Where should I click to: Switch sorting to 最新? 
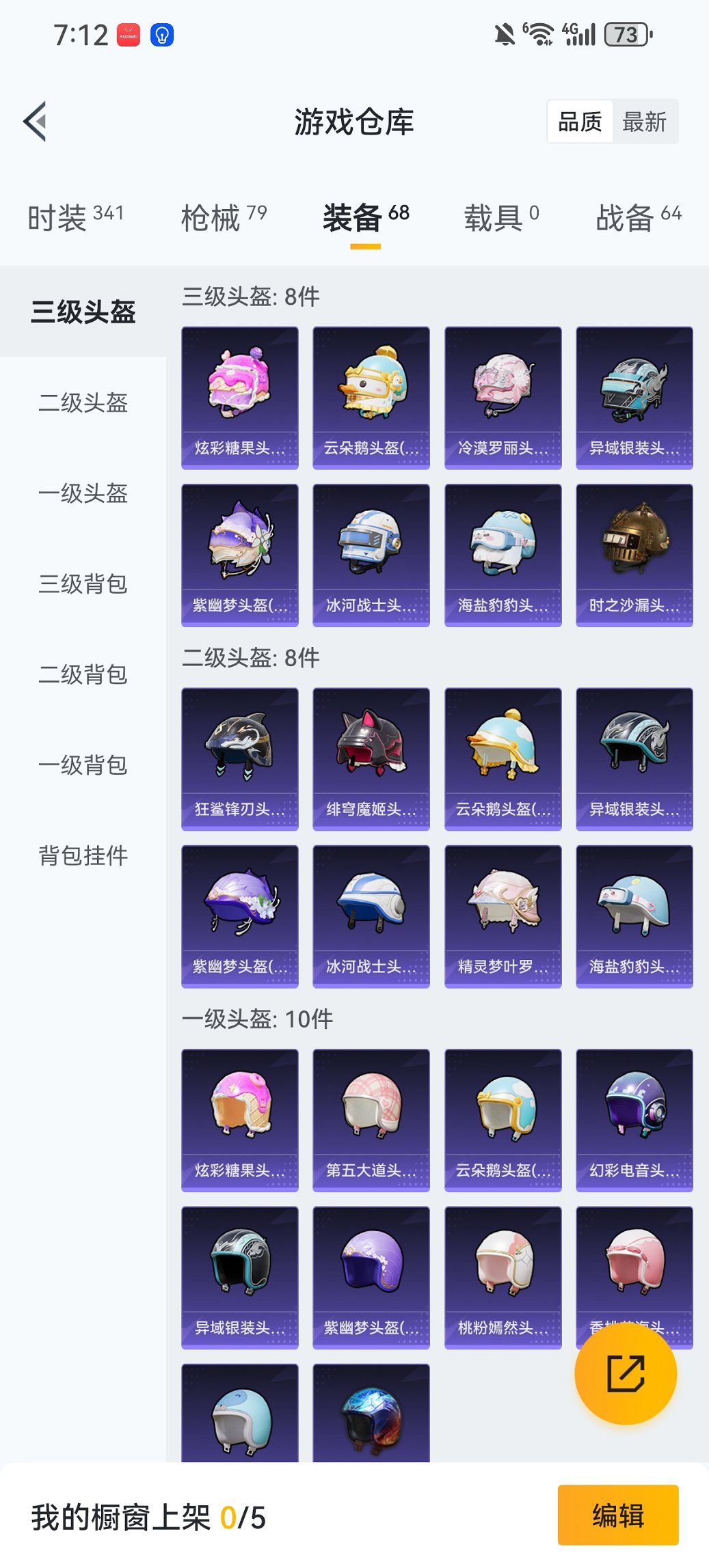click(x=645, y=121)
